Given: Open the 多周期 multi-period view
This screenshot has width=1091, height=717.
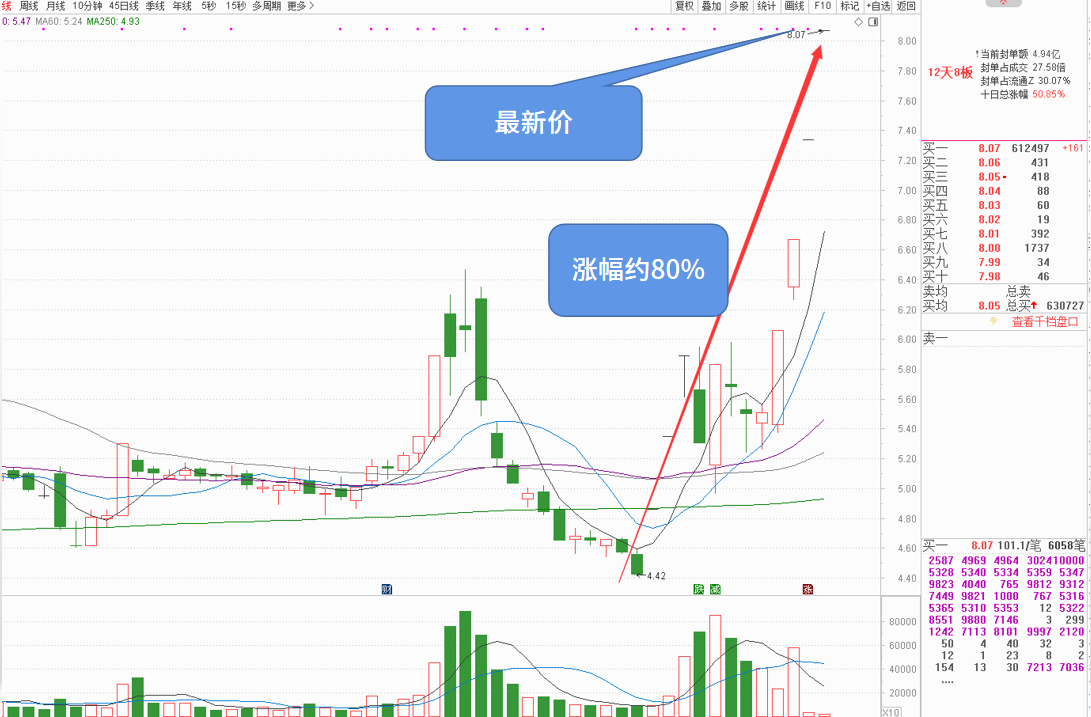Looking at the screenshot, I should pos(266,6).
